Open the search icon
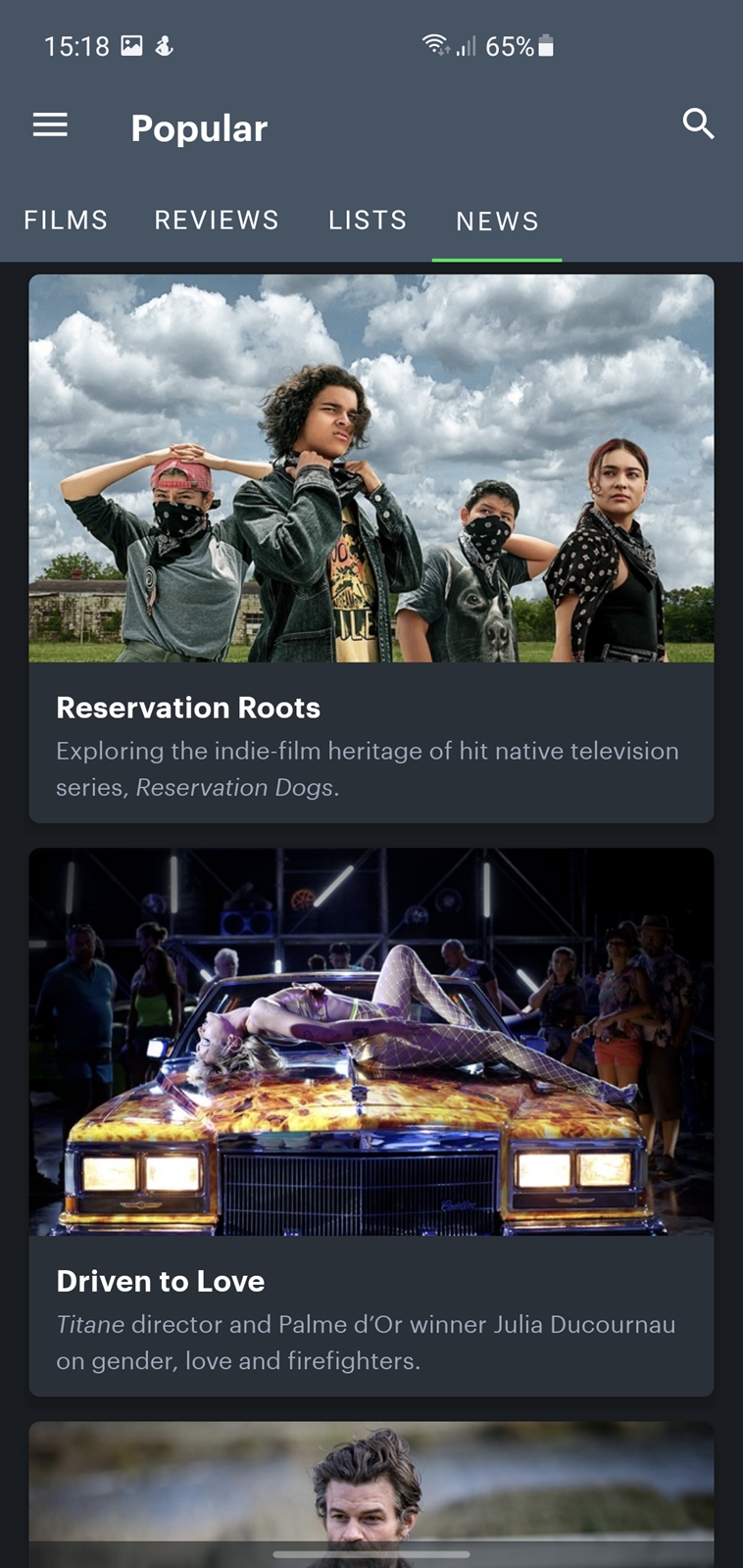The image size is (743, 1568). (698, 123)
